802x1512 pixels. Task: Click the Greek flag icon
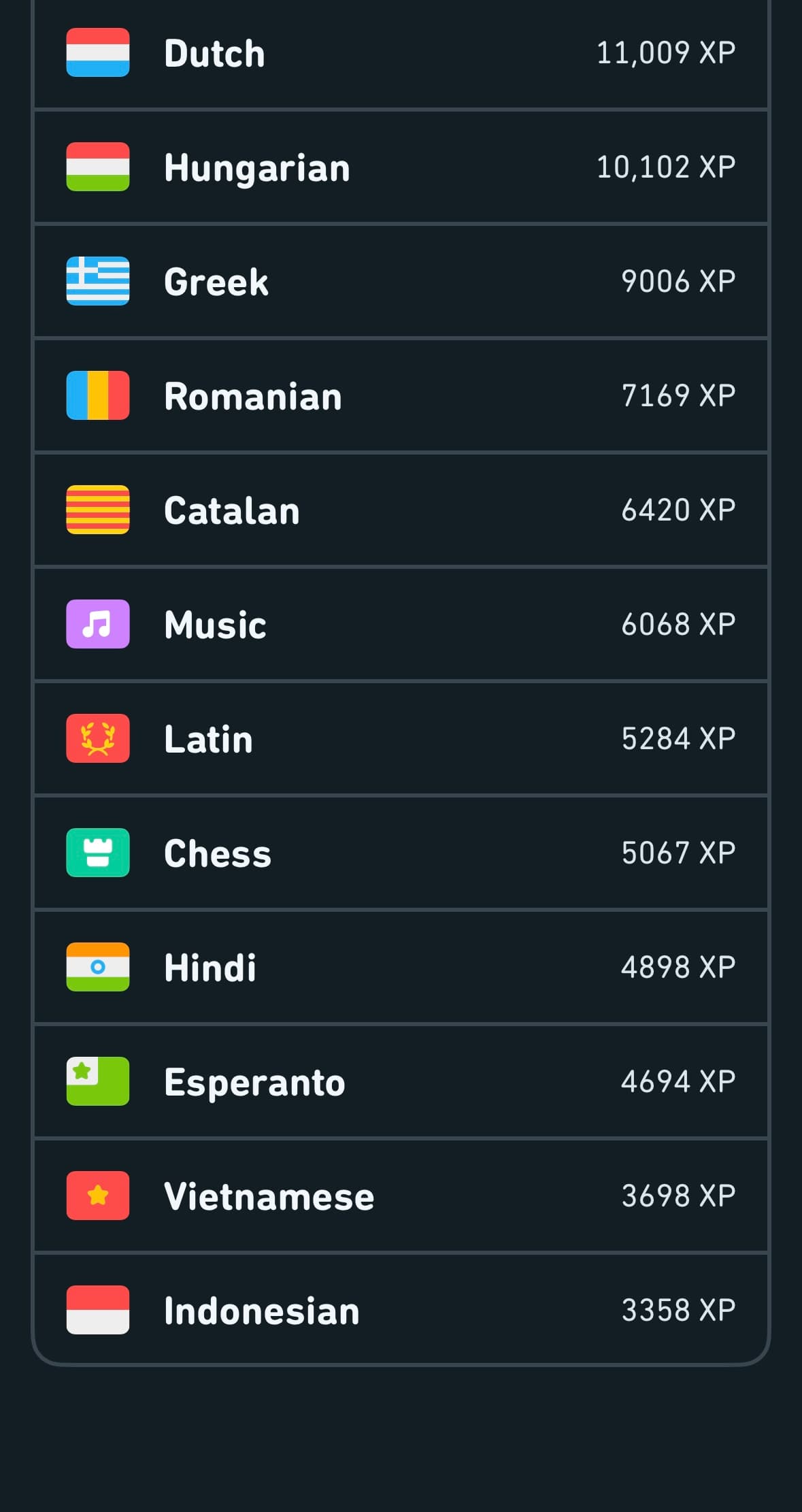[97, 282]
